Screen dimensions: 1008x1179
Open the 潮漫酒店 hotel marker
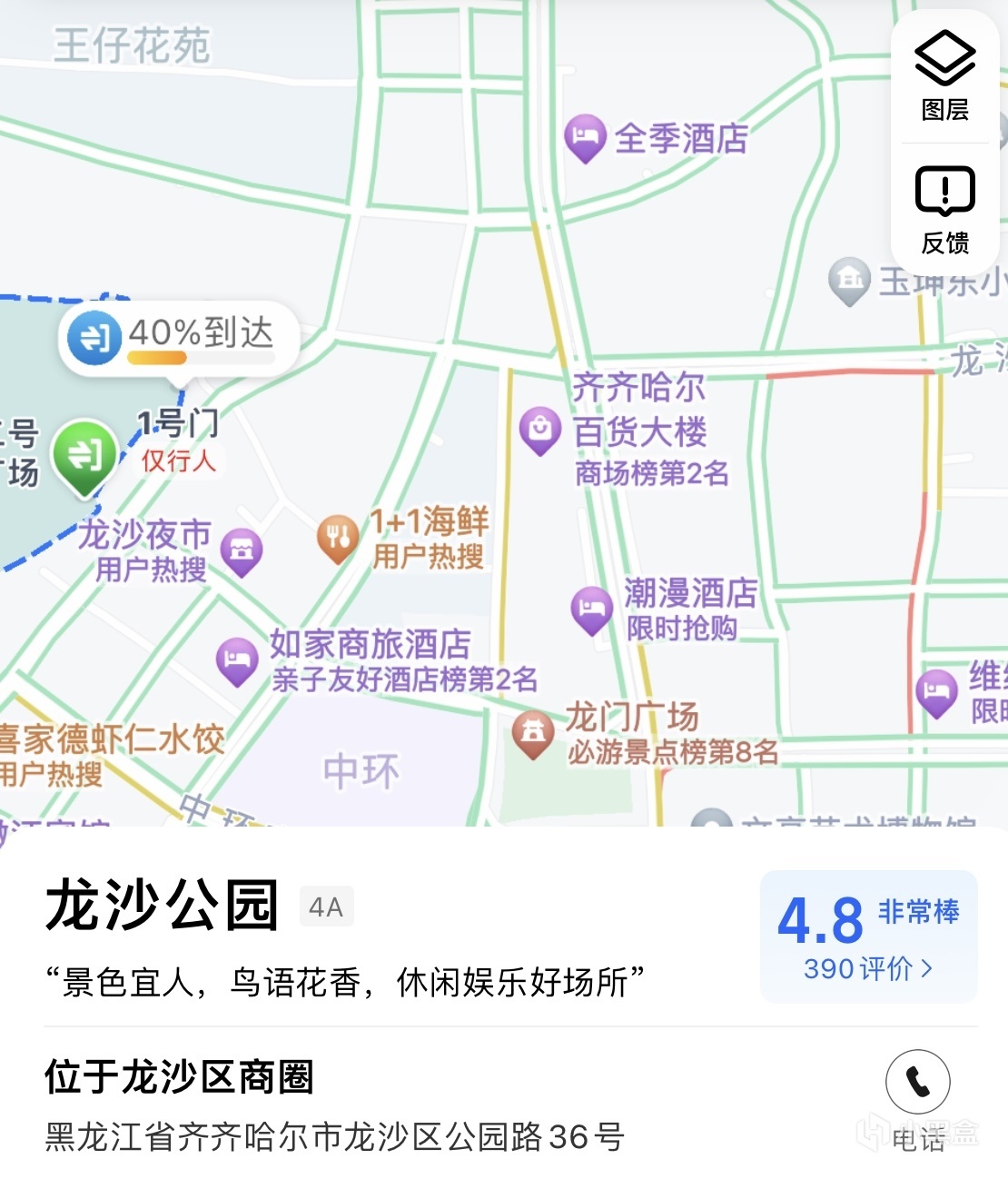[x=592, y=609]
